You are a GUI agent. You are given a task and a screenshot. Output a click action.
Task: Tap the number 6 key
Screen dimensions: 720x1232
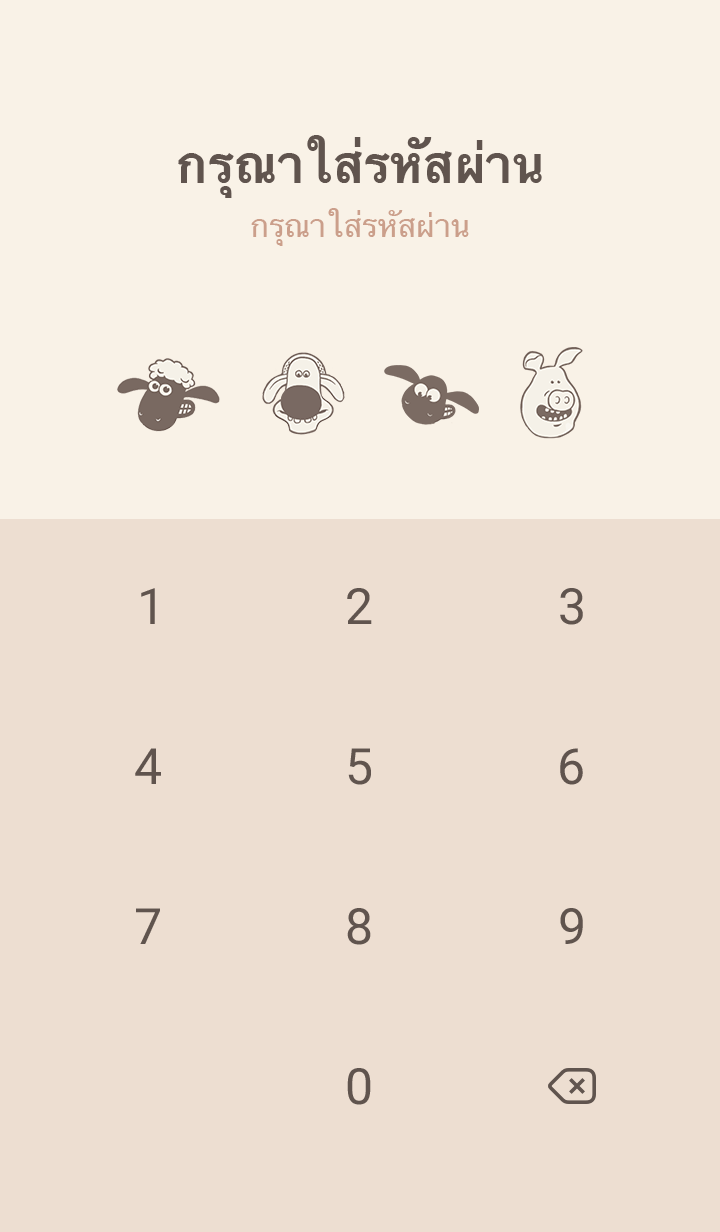(x=570, y=767)
